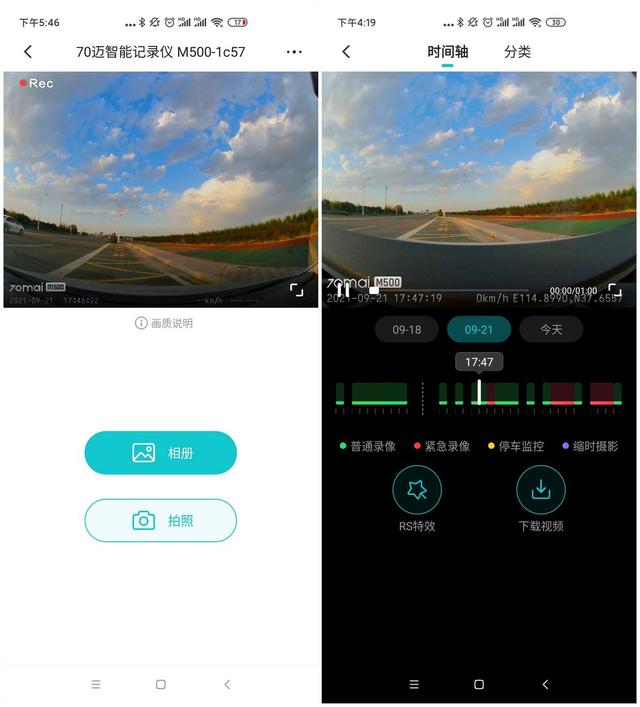The width and height of the screenshot is (640, 707).
Task: Open the 画质说明 info link
Action: [x=164, y=323]
